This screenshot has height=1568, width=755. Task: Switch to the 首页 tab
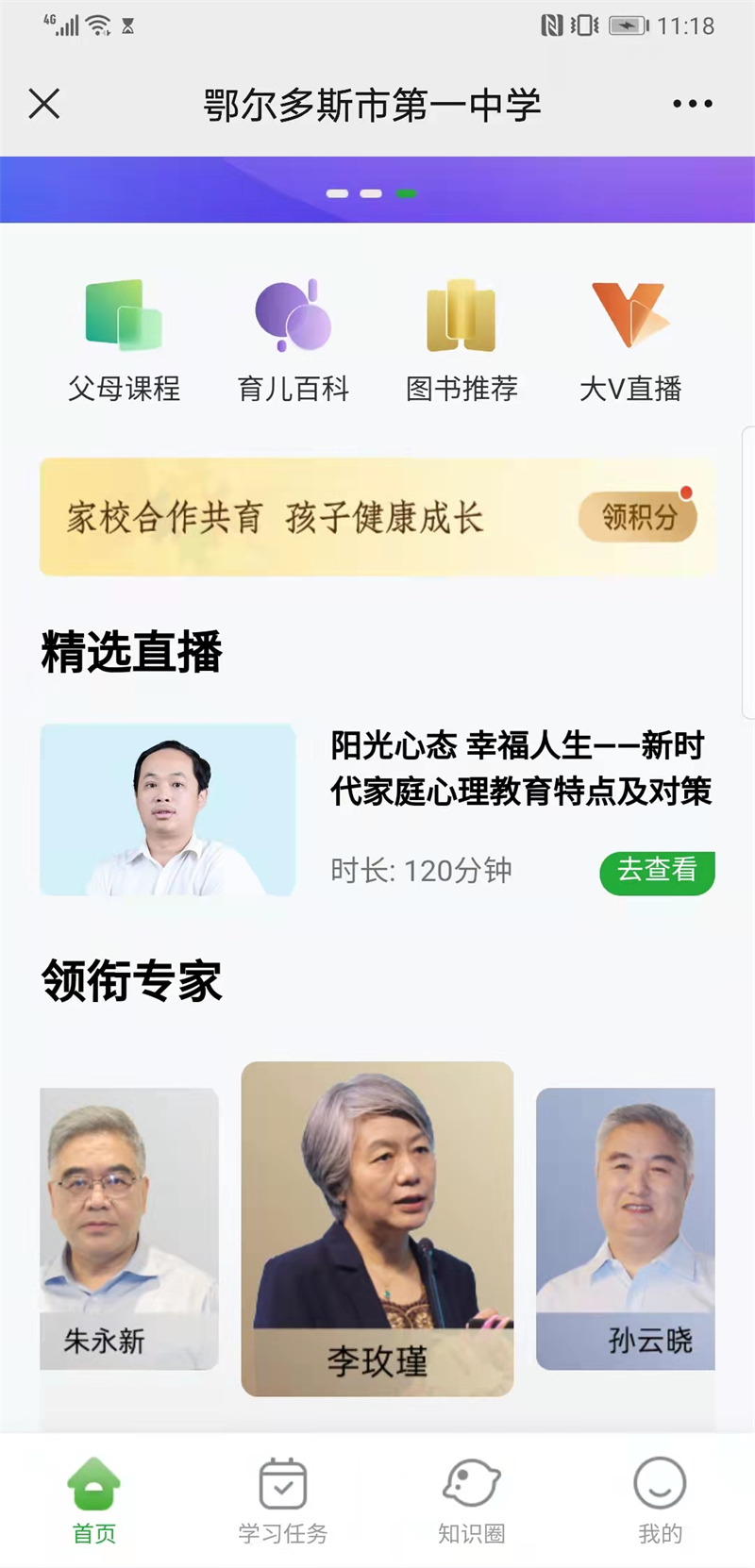coord(94,1500)
